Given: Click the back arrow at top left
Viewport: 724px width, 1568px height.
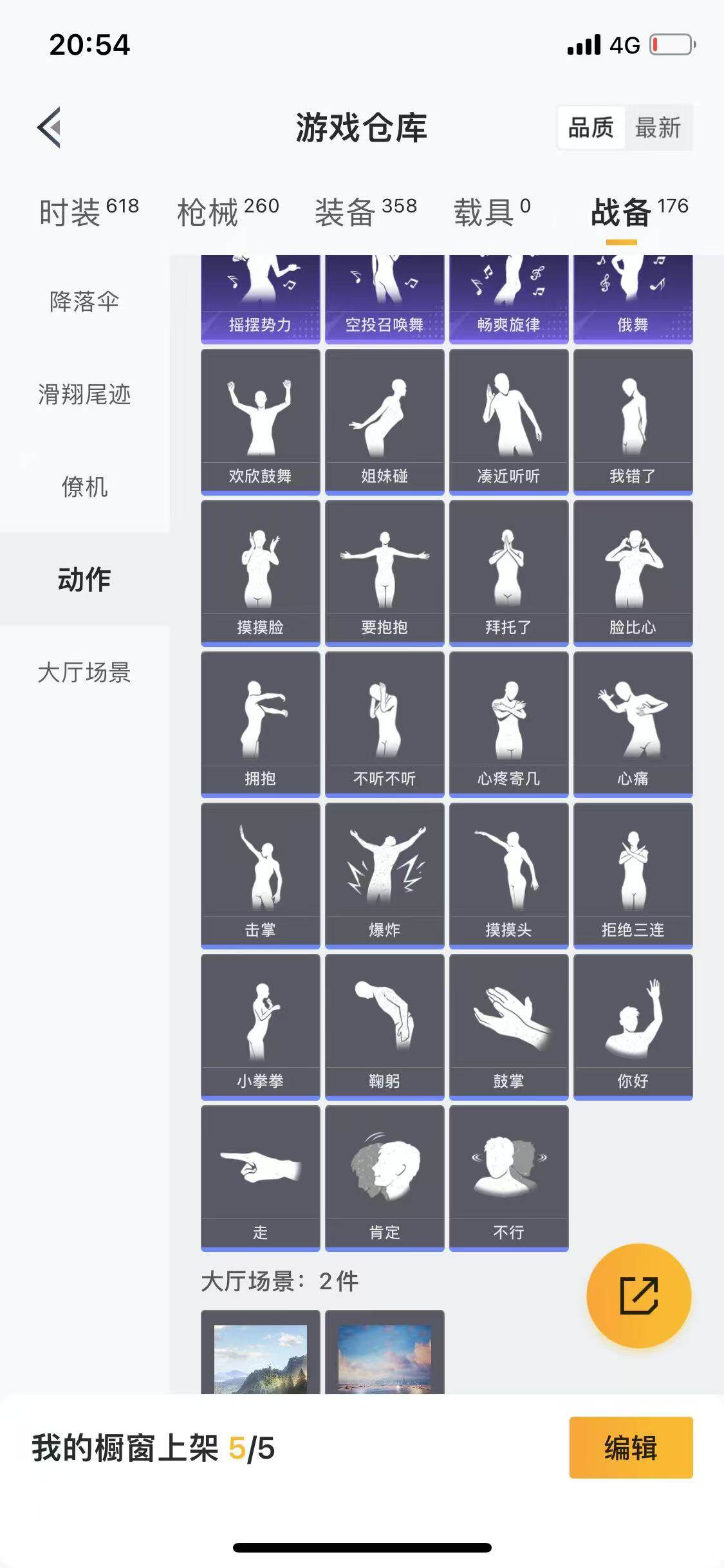Looking at the screenshot, I should [49, 126].
